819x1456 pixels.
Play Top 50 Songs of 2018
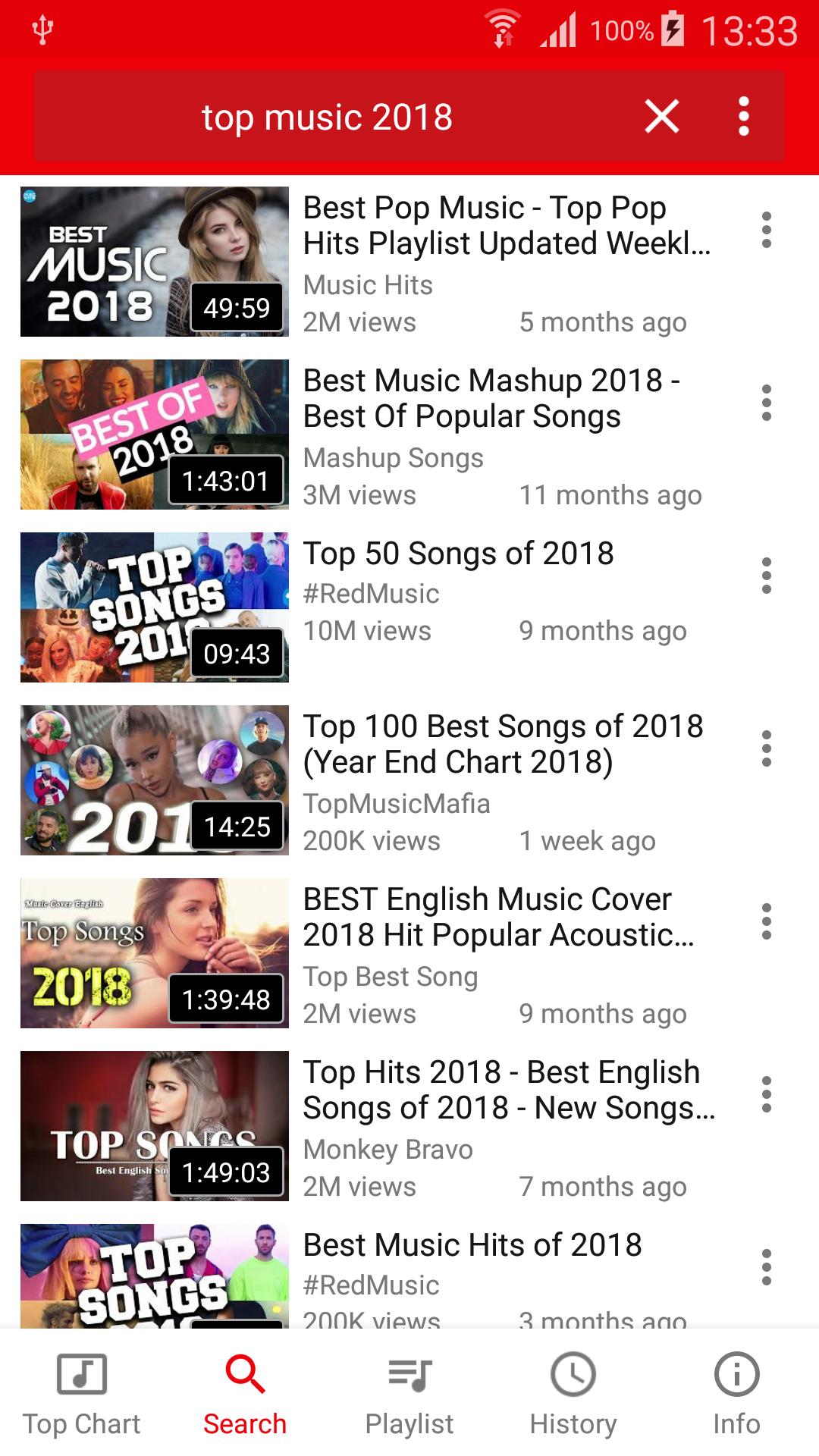click(x=155, y=607)
